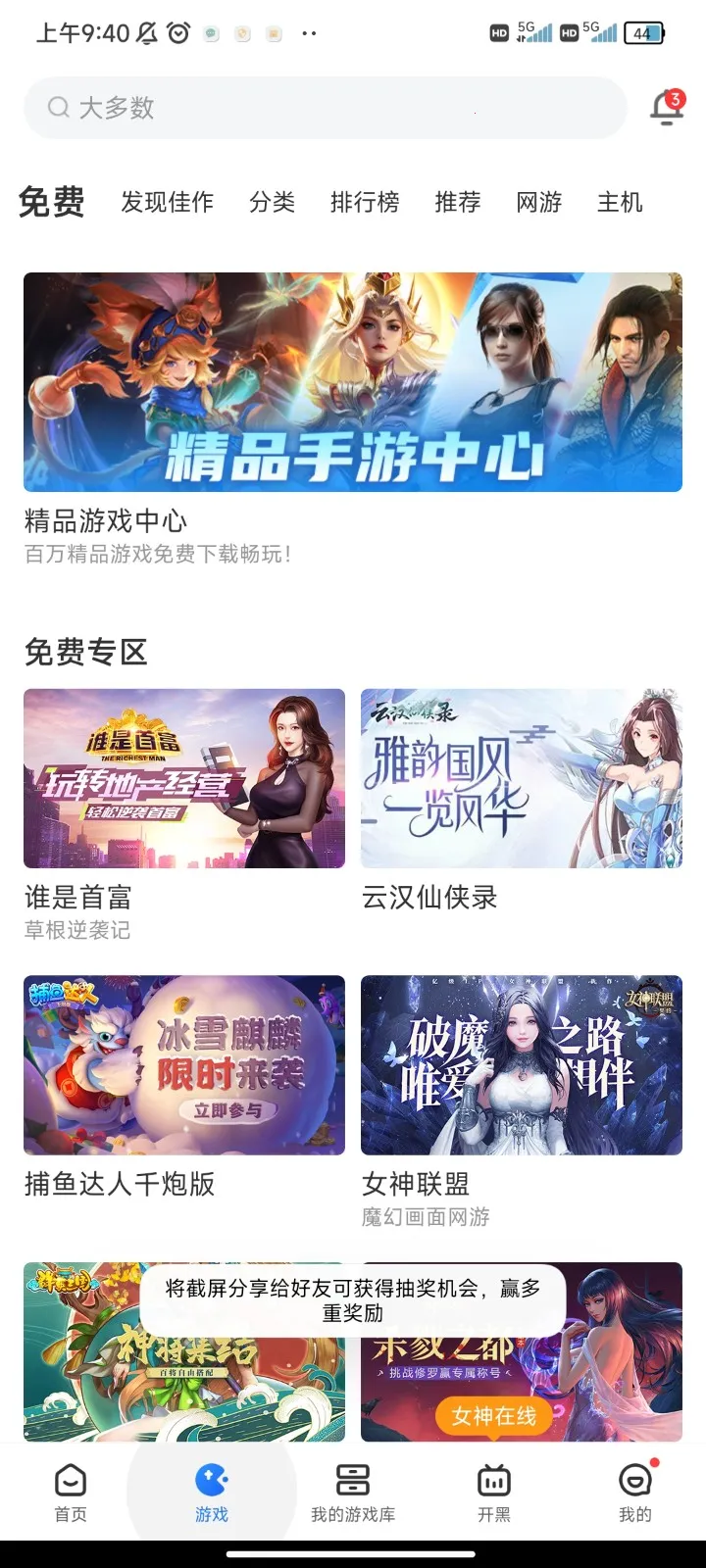Open the 网游 online games tab
The height and width of the screenshot is (1568, 706).
[x=539, y=203]
